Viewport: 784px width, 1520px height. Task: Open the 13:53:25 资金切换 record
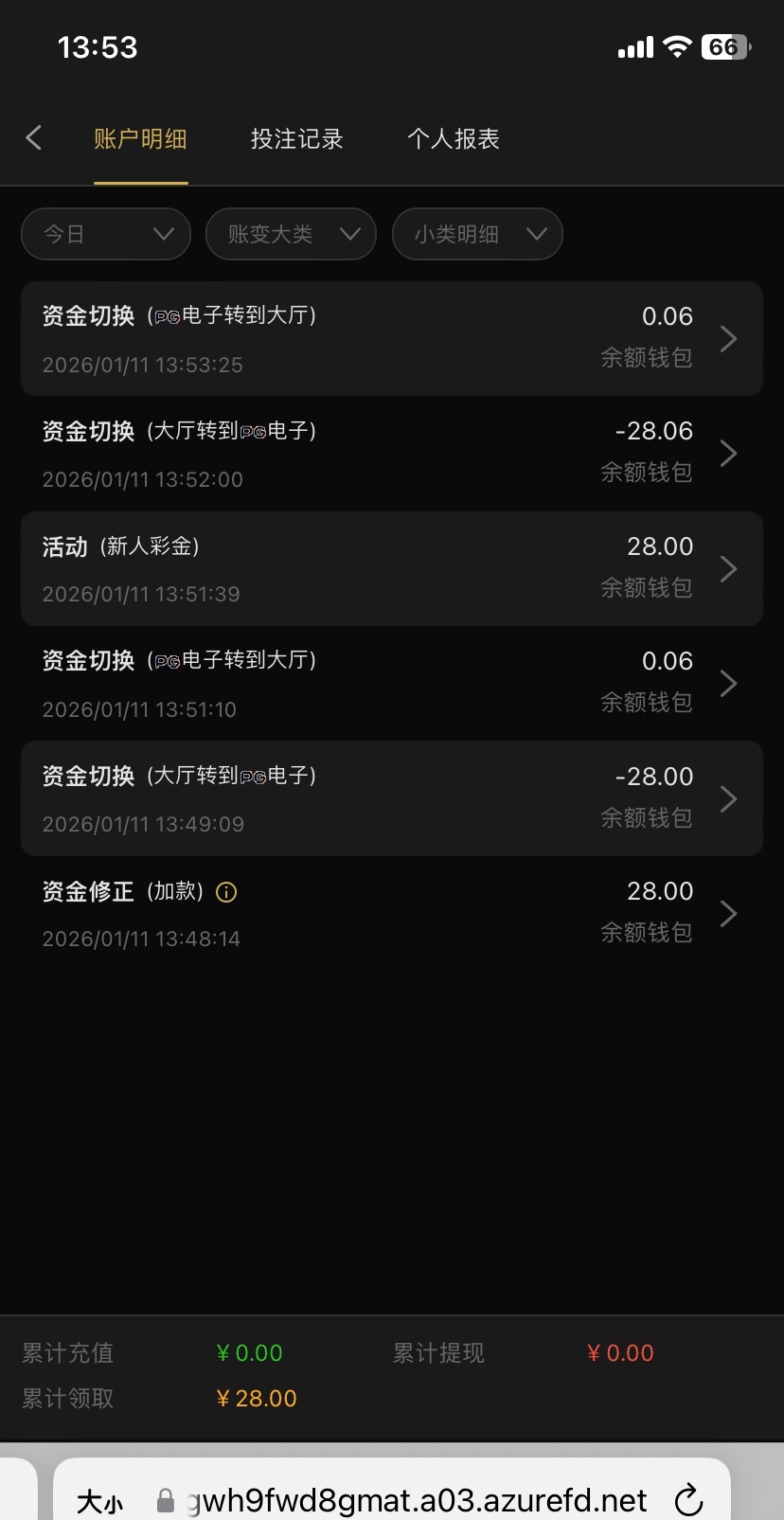click(x=391, y=339)
